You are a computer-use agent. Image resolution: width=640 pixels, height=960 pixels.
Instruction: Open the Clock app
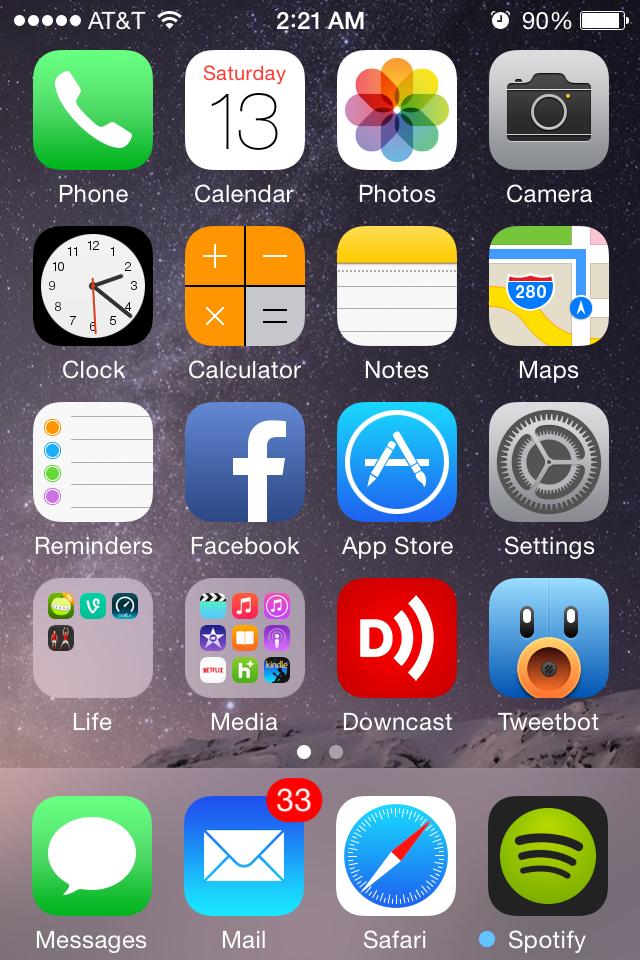(x=93, y=286)
